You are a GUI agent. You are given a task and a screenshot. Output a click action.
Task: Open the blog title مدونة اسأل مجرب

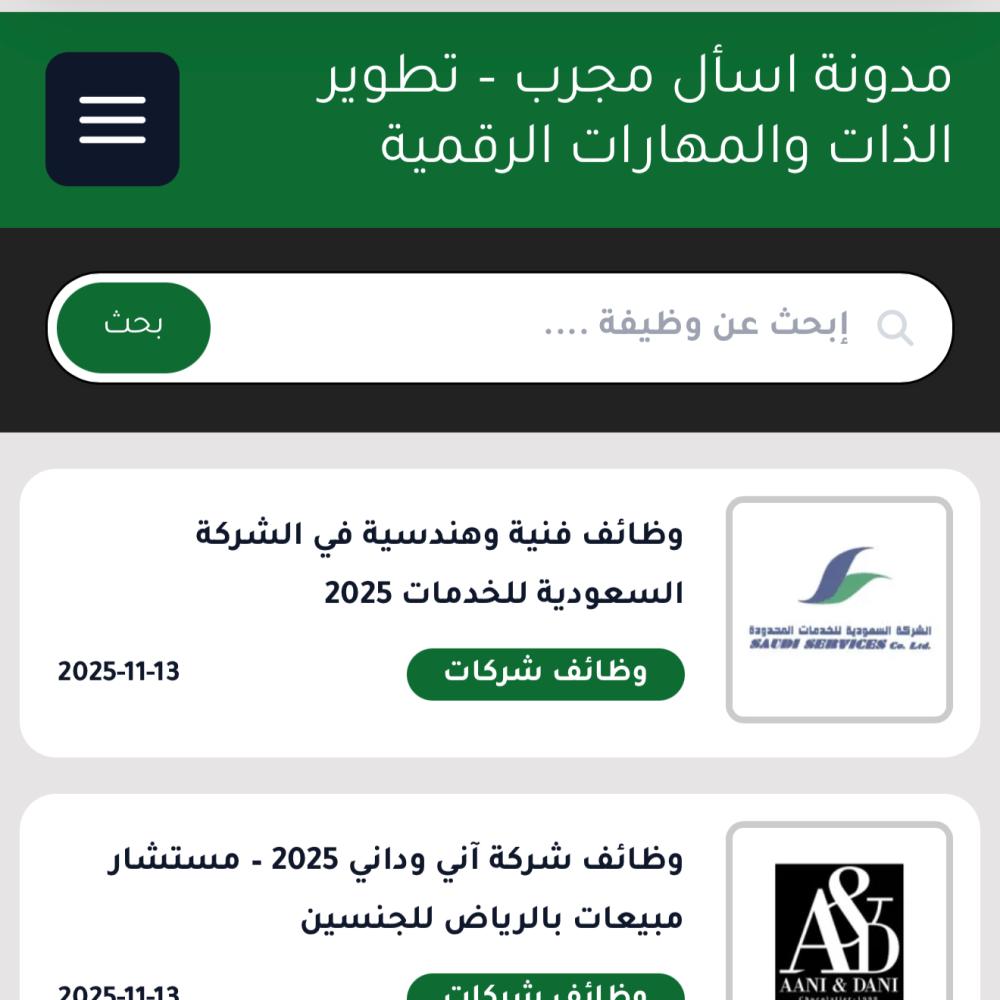tap(634, 111)
